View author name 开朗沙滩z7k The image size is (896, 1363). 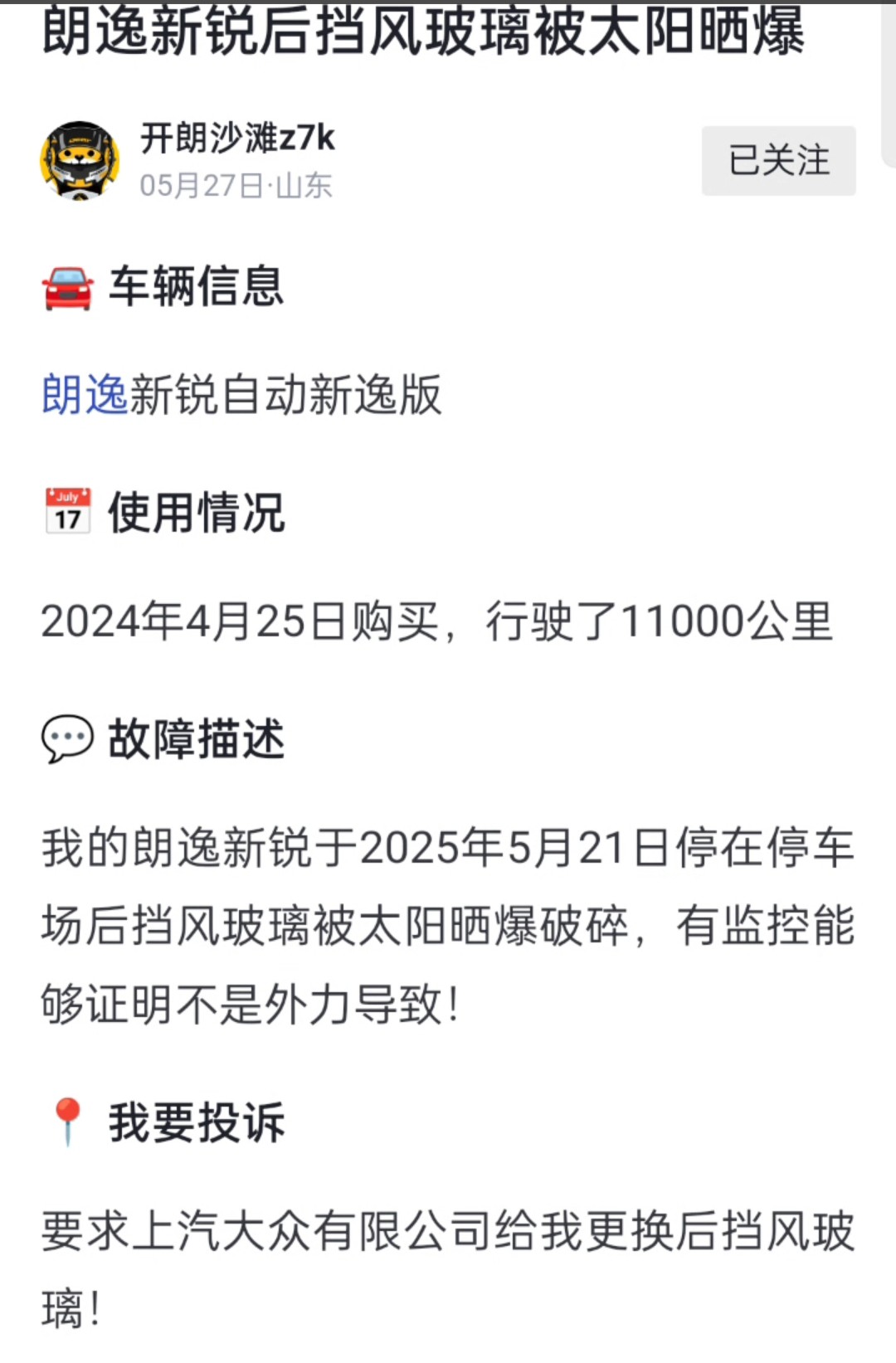(237, 138)
